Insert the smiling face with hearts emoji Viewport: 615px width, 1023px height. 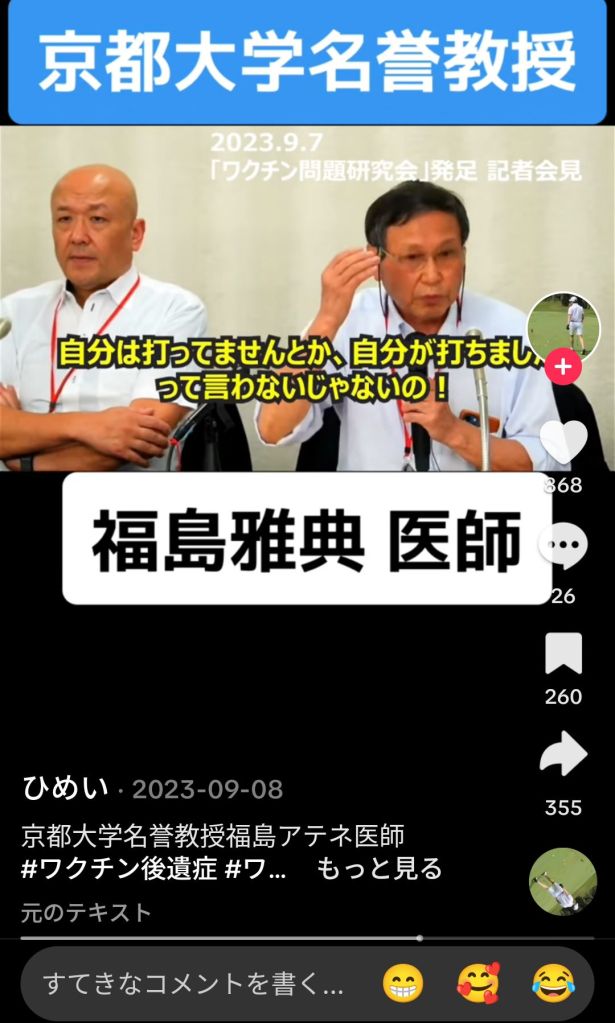(x=478, y=984)
